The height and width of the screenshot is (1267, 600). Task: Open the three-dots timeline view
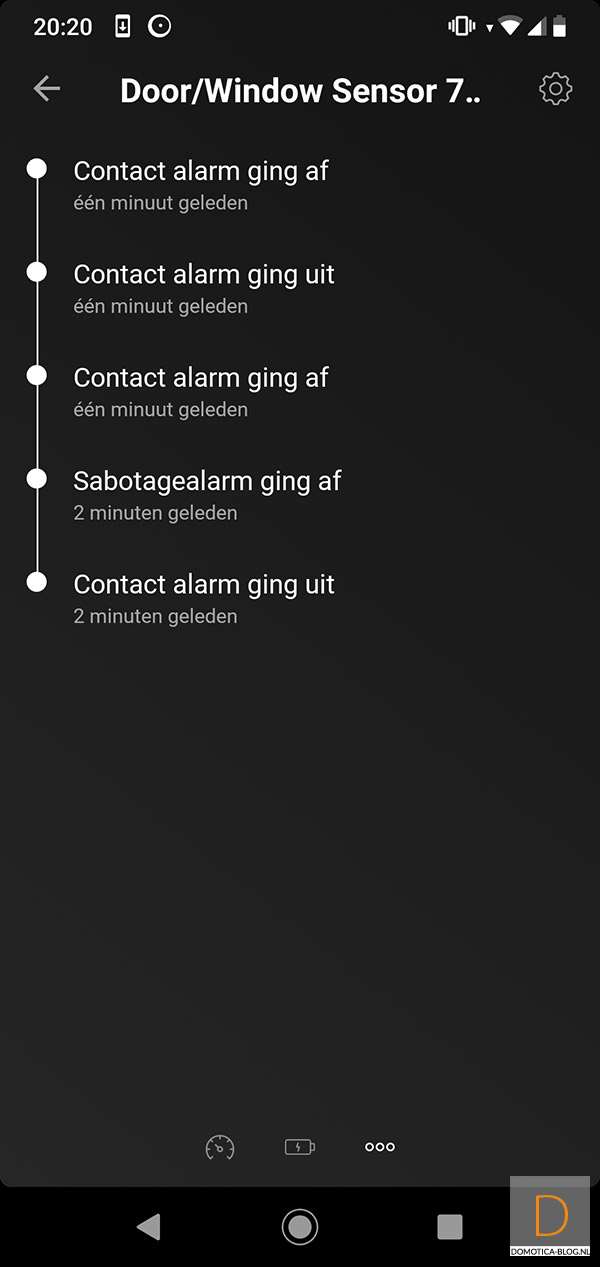[x=380, y=1147]
